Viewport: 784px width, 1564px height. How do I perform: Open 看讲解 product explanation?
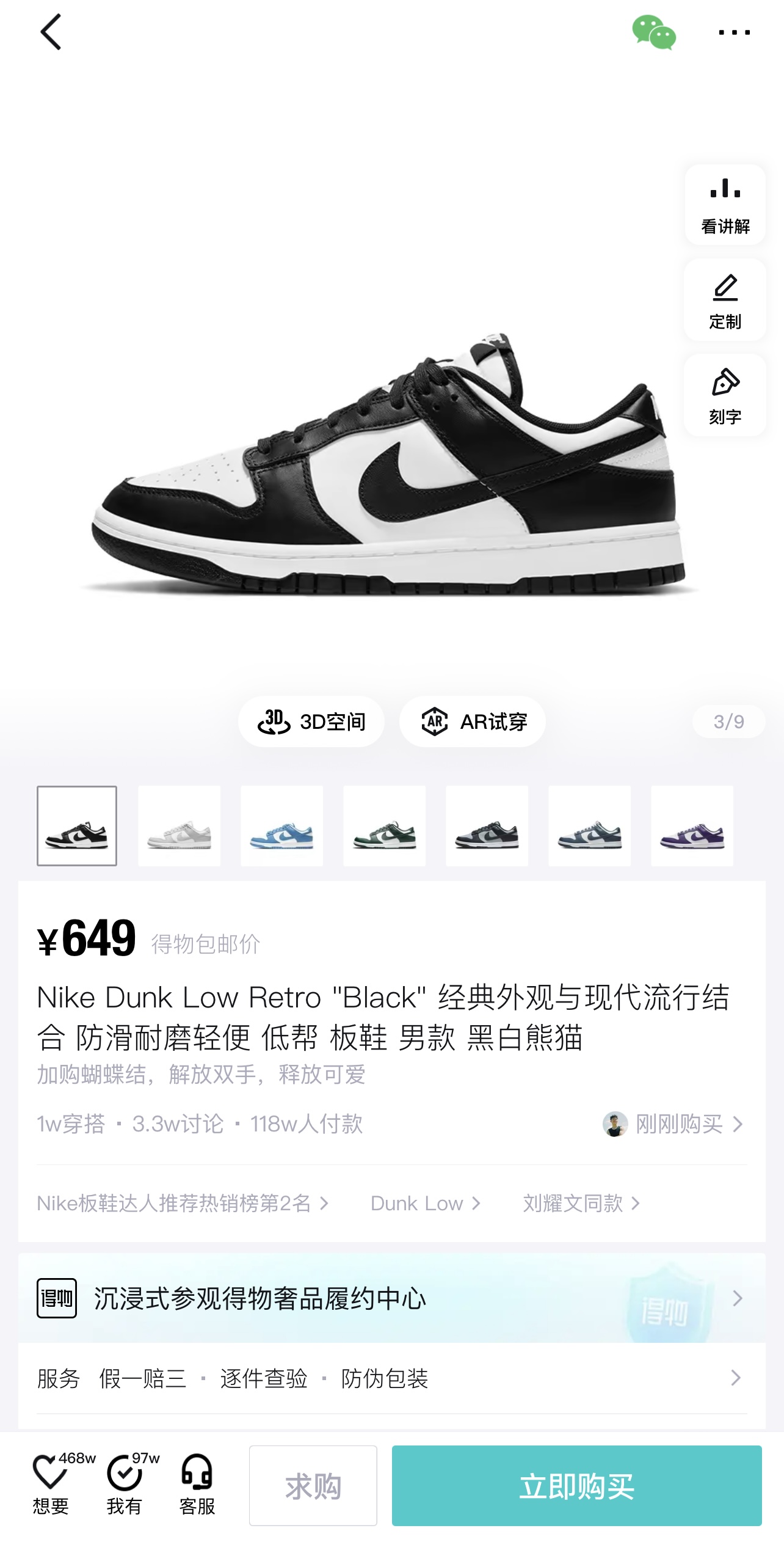(x=725, y=205)
